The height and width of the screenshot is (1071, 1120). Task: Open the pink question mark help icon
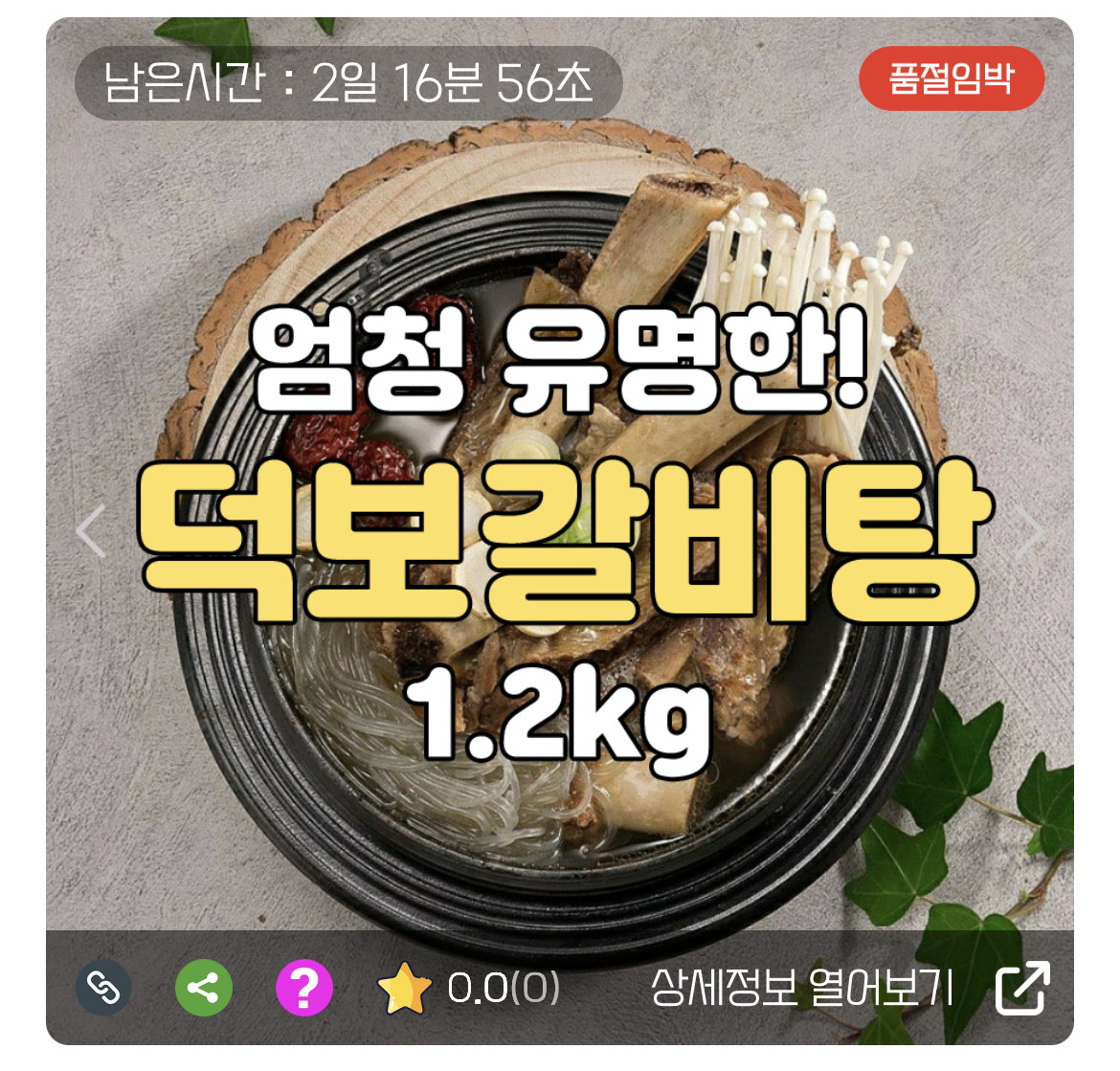(304, 987)
